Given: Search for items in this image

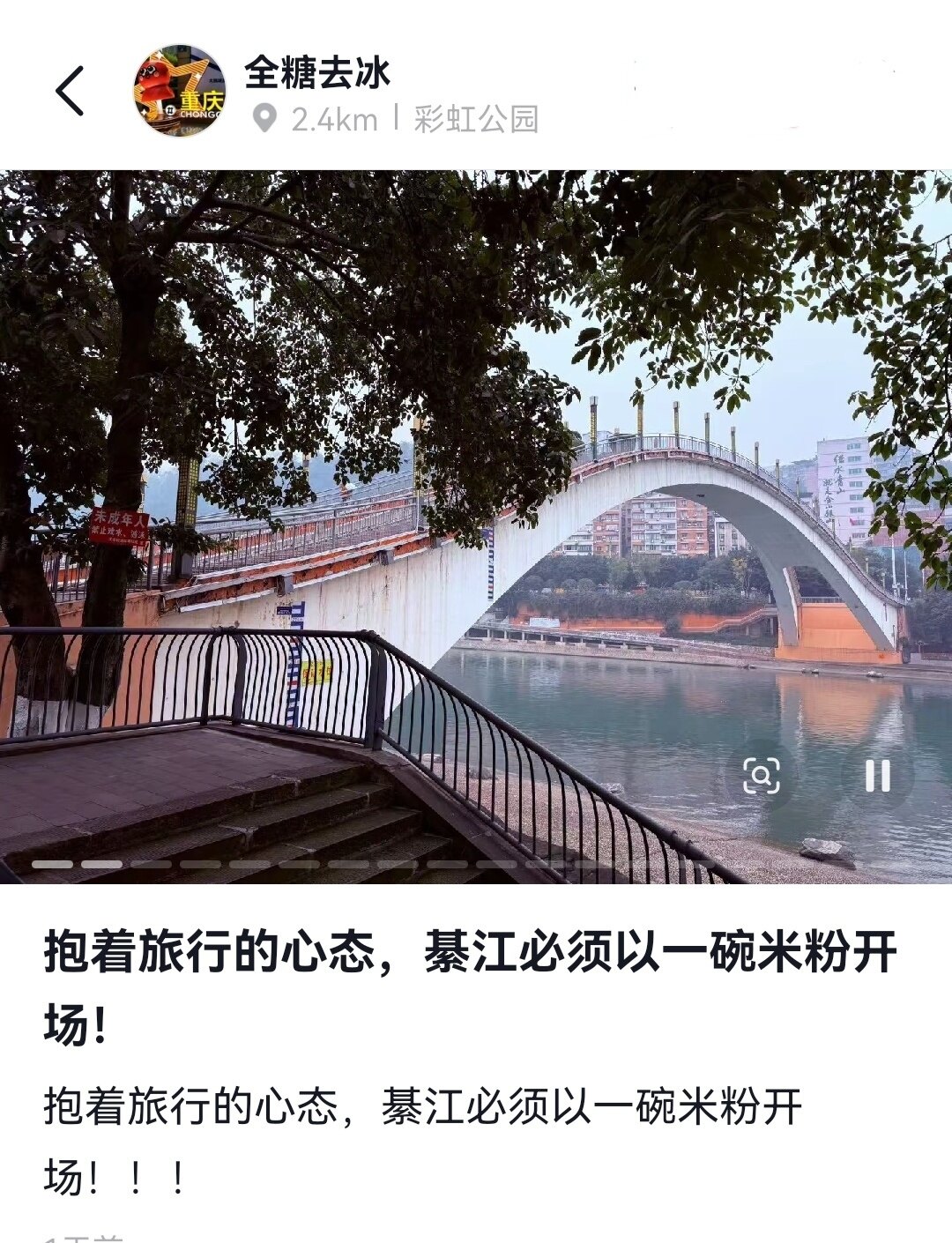Looking at the screenshot, I should coord(762,776).
